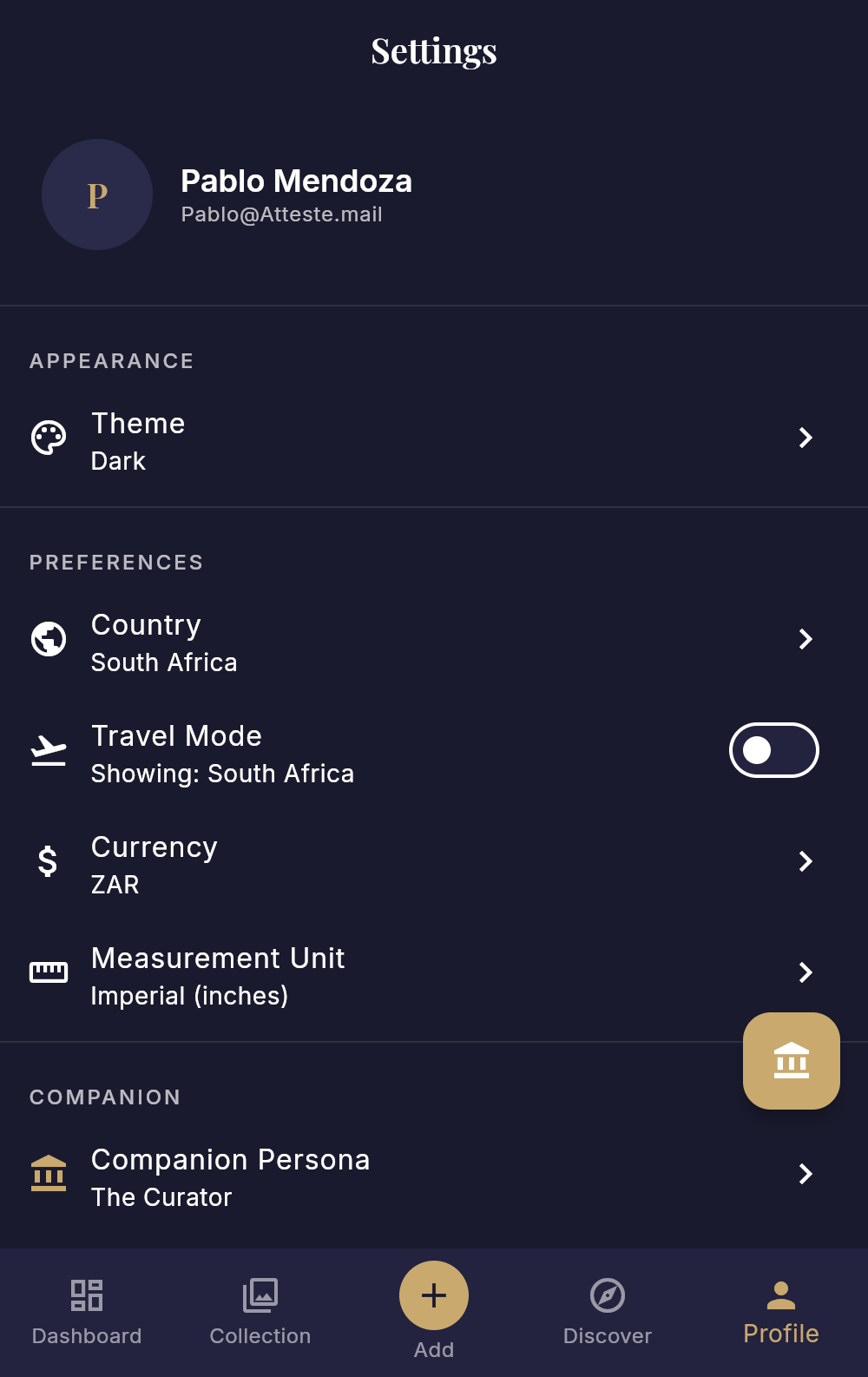Open the Discover tab
Screen dimensions: 868x1377
click(607, 1311)
